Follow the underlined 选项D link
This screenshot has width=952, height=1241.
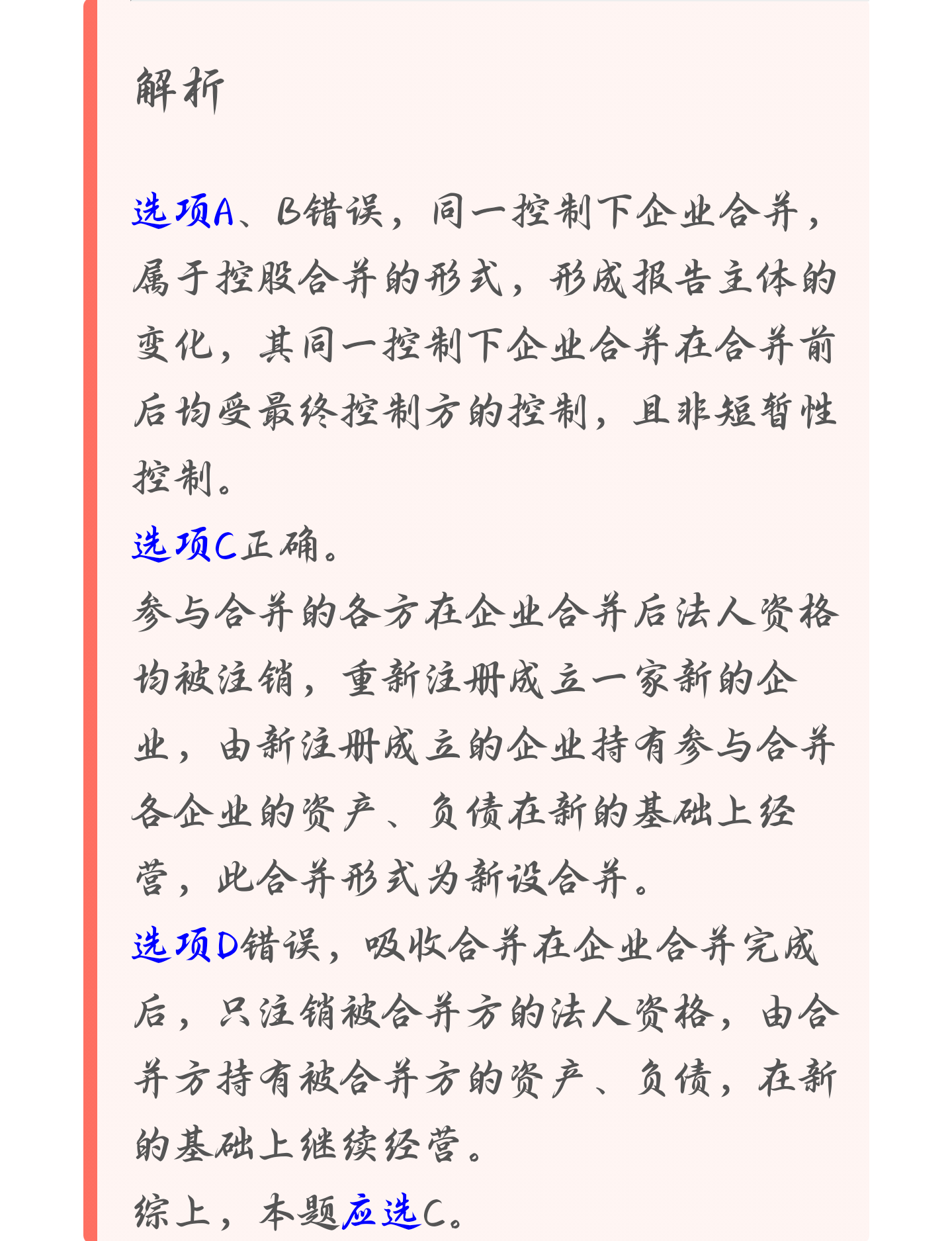click(185, 944)
